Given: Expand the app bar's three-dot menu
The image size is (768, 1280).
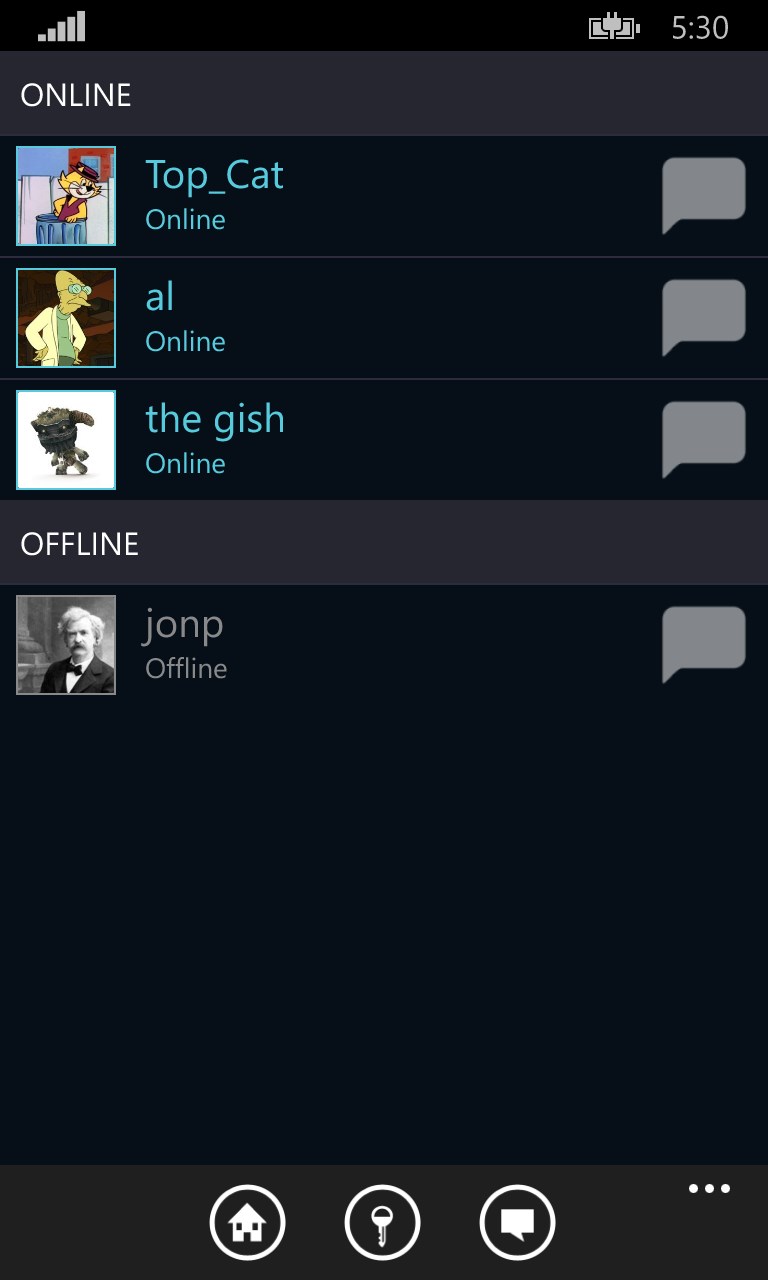Looking at the screenshot, I should [x=709, y=1189].
